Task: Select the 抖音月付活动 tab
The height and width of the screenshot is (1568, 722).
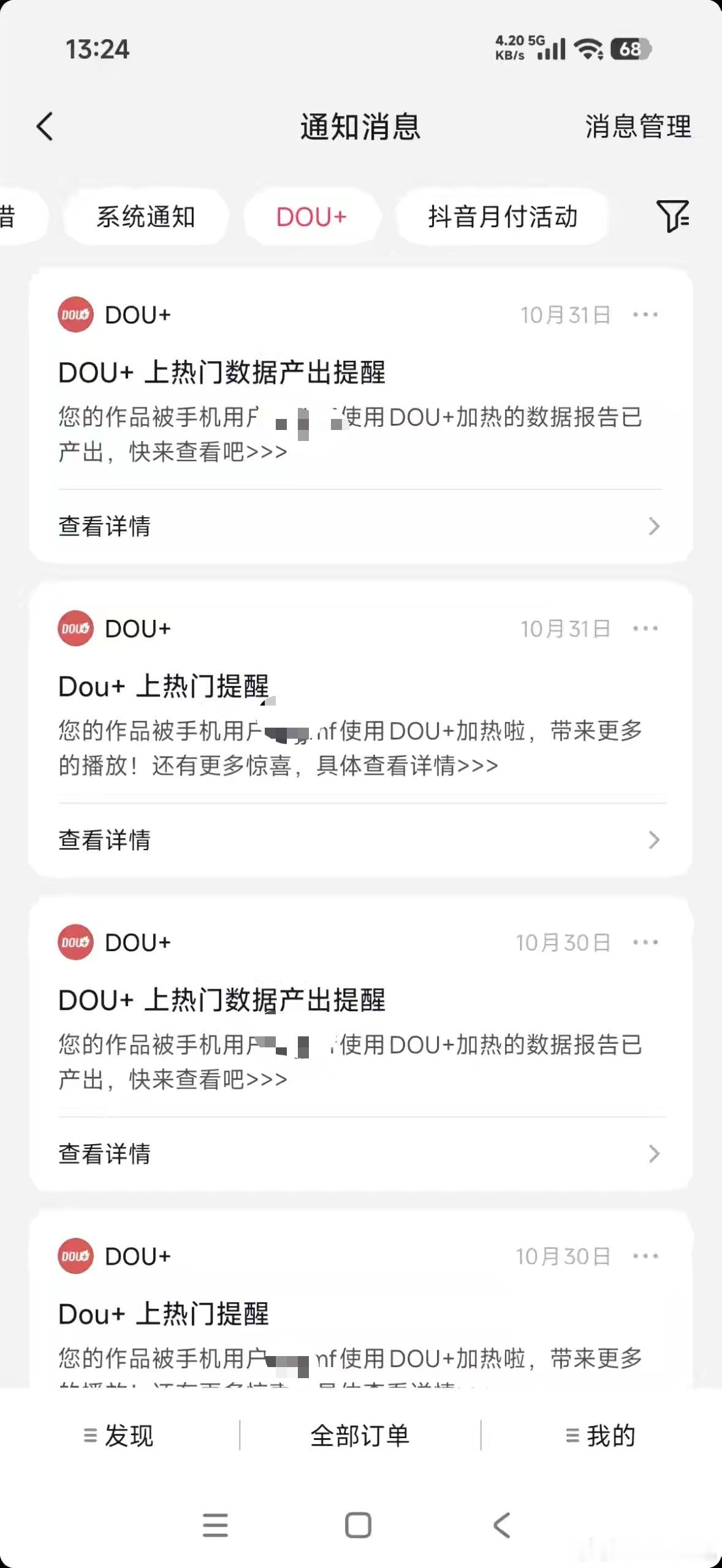Action: tap(503, 217)
